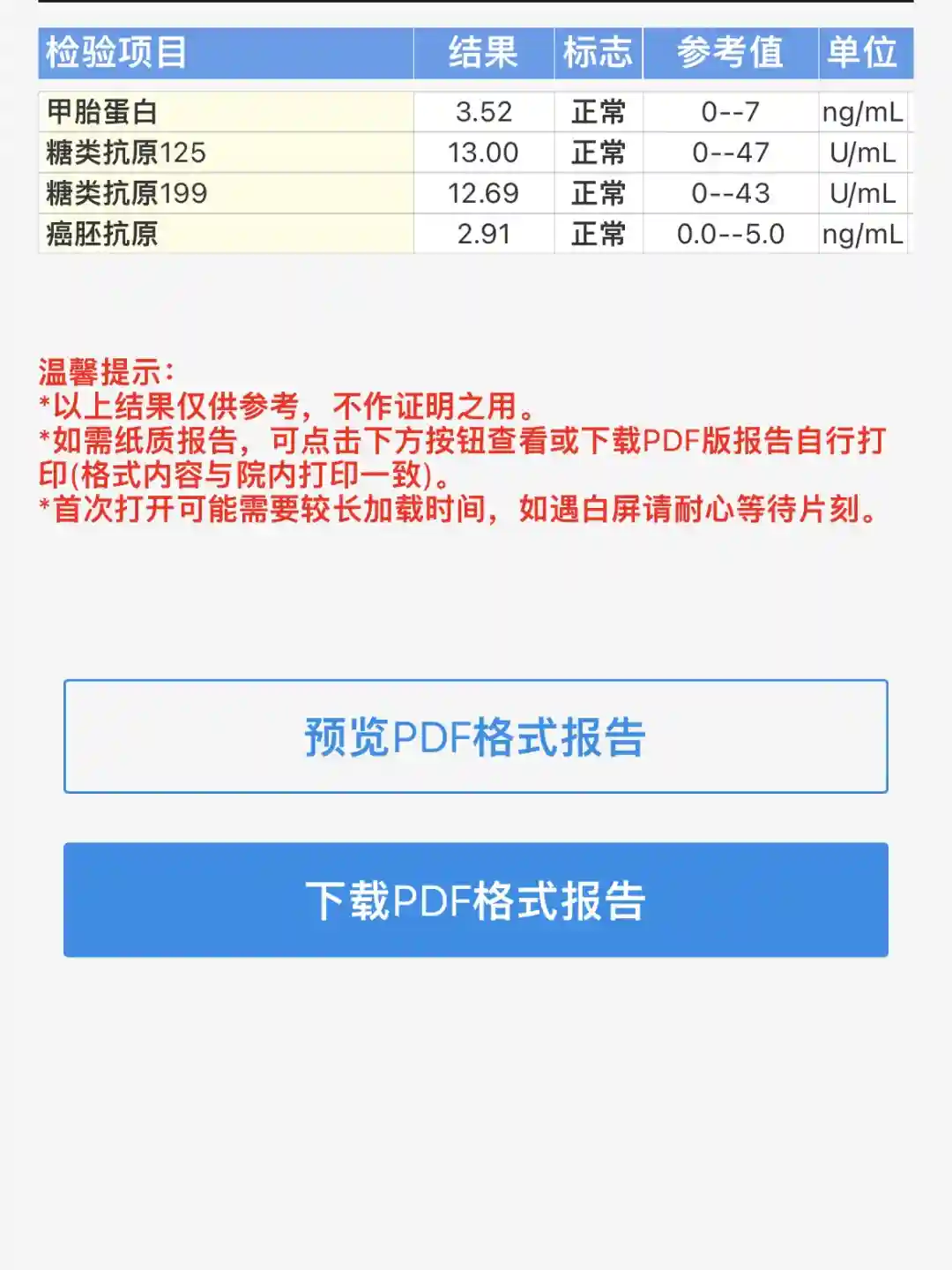Tap the 预览PDF格式报告 button
The image size is (952, 1270).
[475, 736]
